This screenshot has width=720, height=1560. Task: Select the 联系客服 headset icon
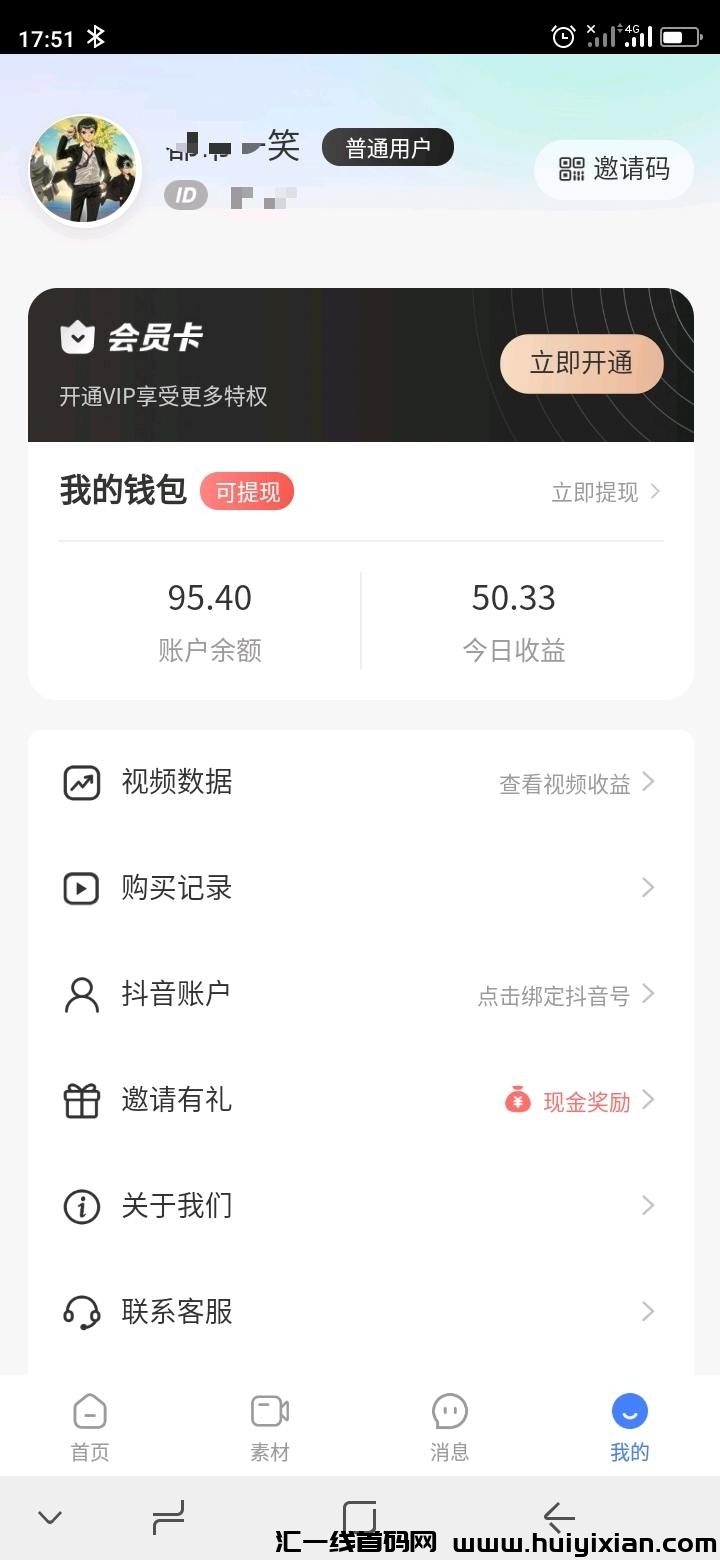pyautogui.click(x=81, y=1312)
